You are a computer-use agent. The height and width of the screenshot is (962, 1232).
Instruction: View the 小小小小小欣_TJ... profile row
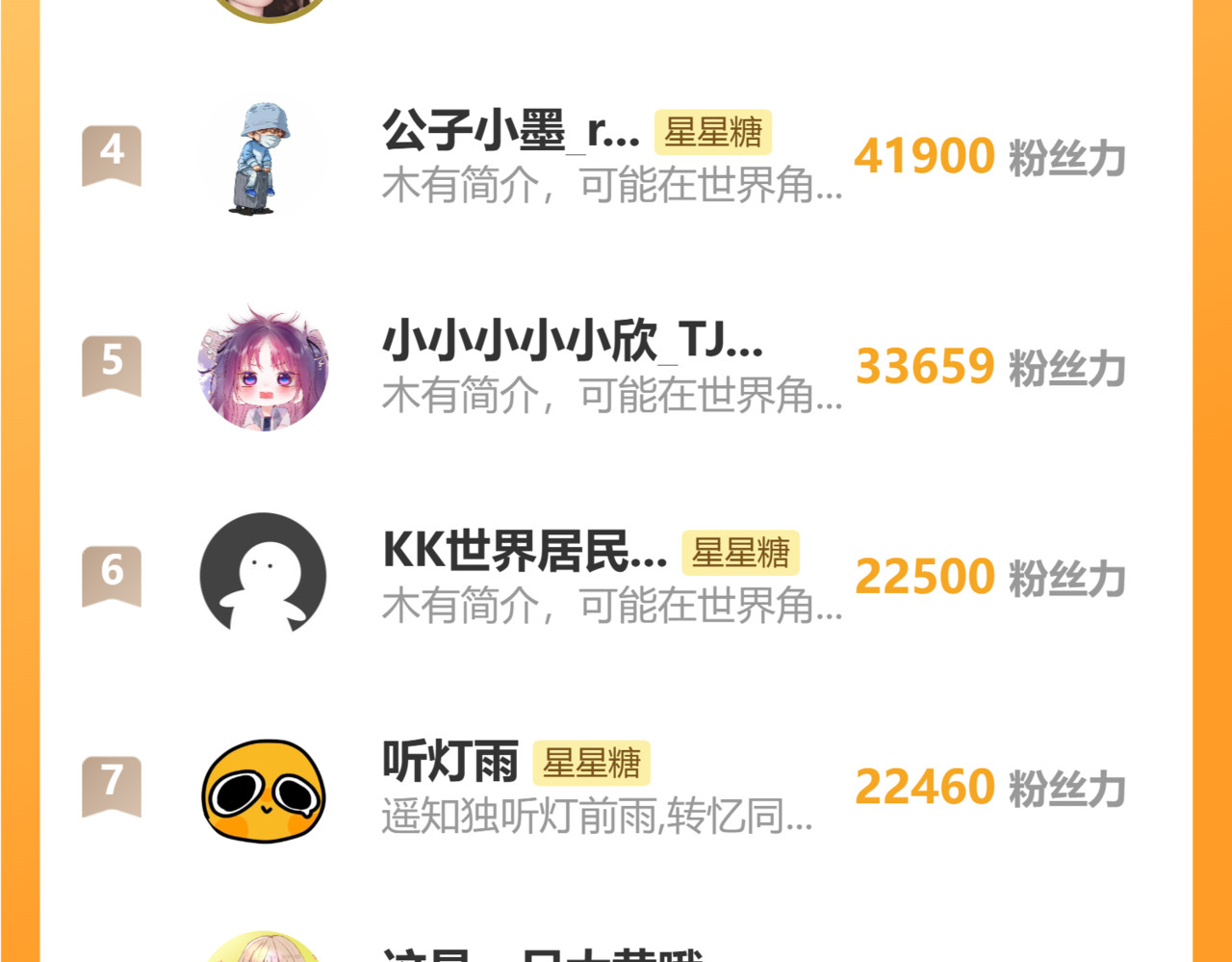[572, 342]
